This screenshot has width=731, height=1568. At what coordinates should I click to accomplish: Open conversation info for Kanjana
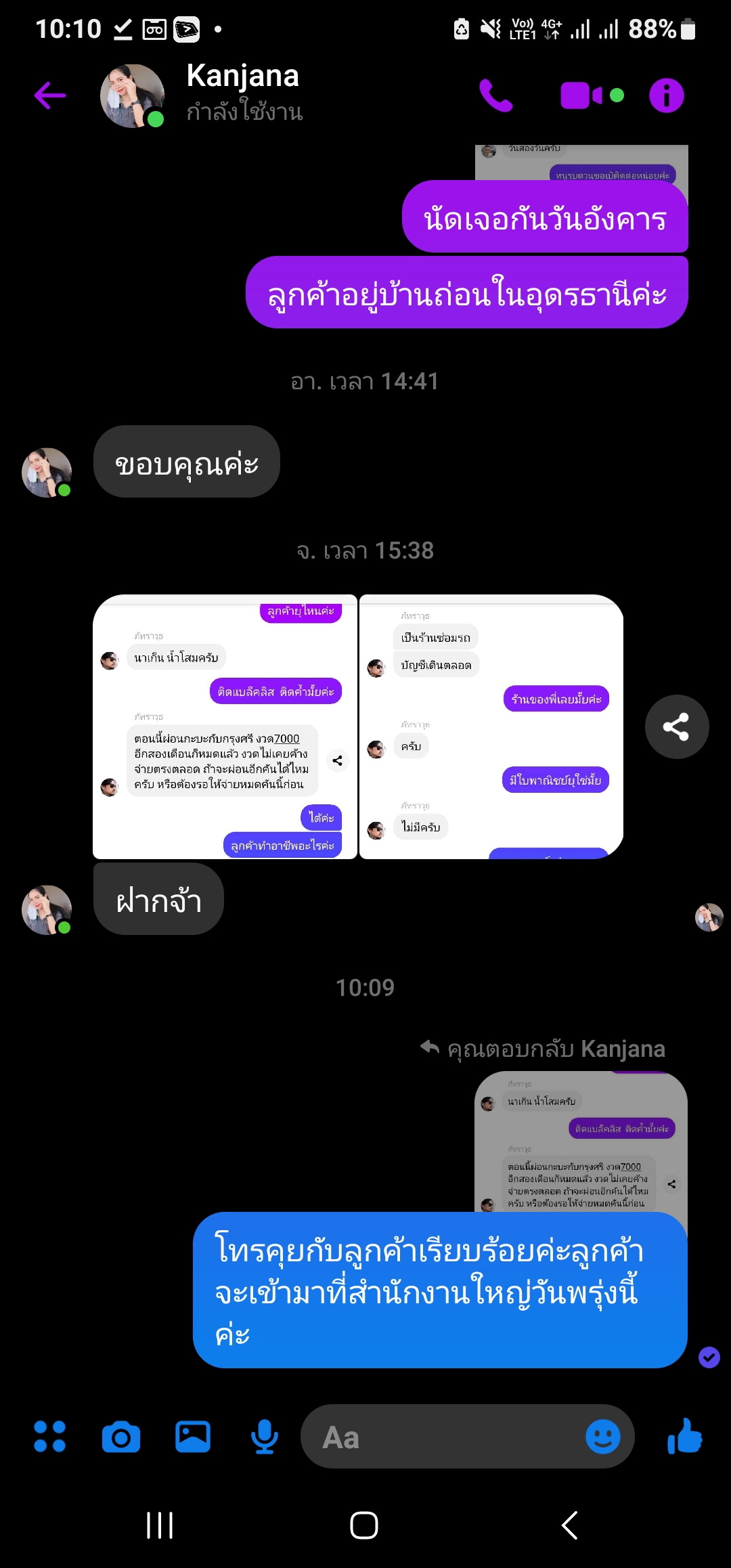pos(667,95)
